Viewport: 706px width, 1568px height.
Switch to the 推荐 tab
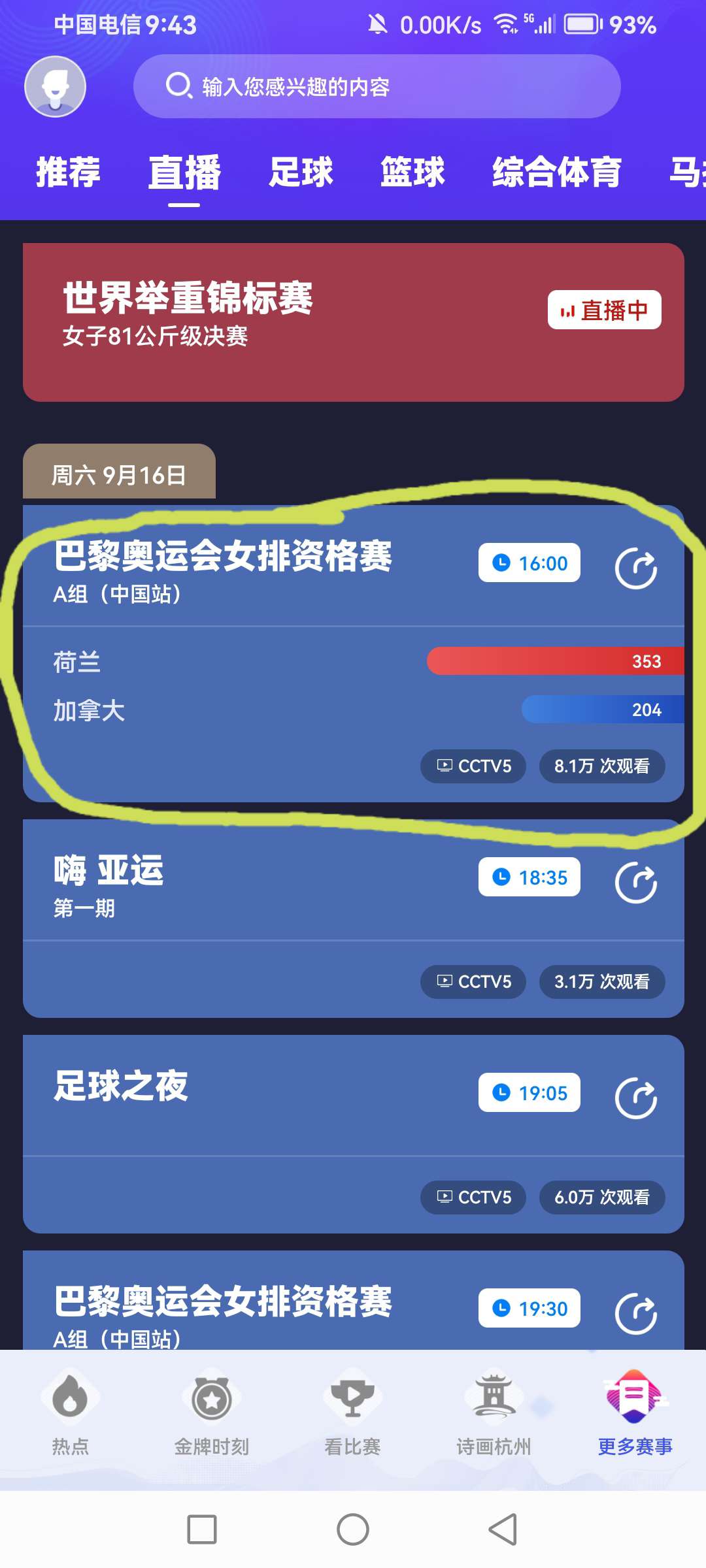[x=68, y=172]
